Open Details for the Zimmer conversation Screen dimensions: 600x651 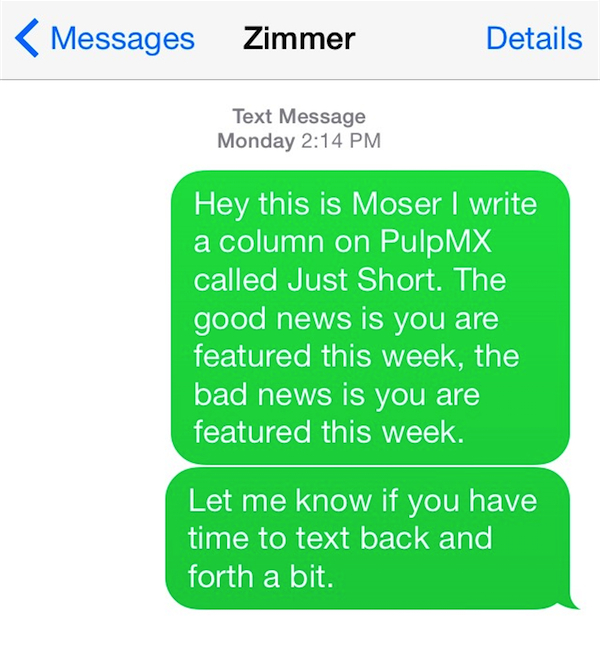[533, 39]
